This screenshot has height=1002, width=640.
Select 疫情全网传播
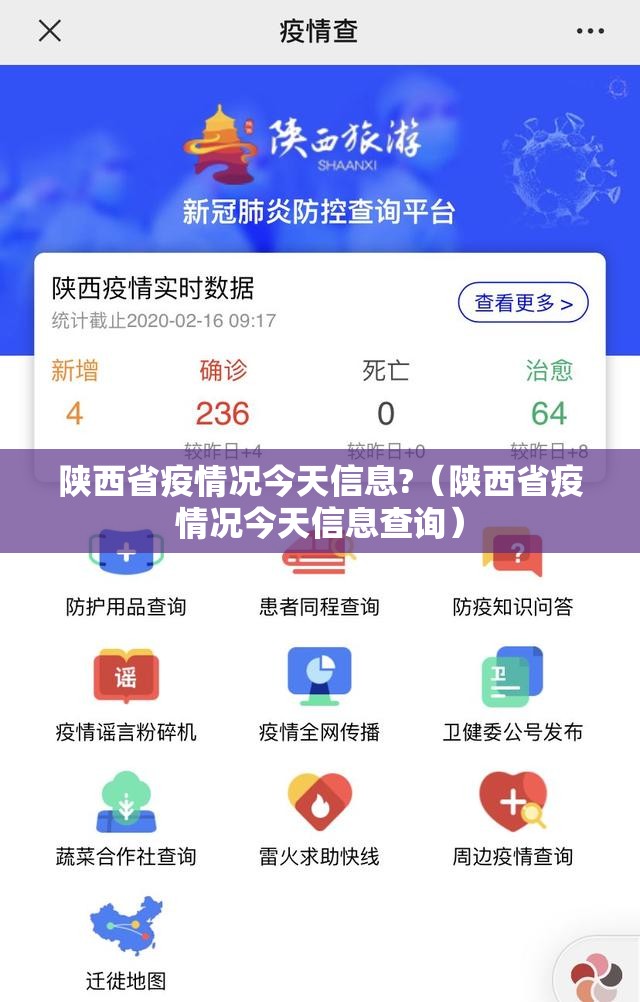coord(319,693)
